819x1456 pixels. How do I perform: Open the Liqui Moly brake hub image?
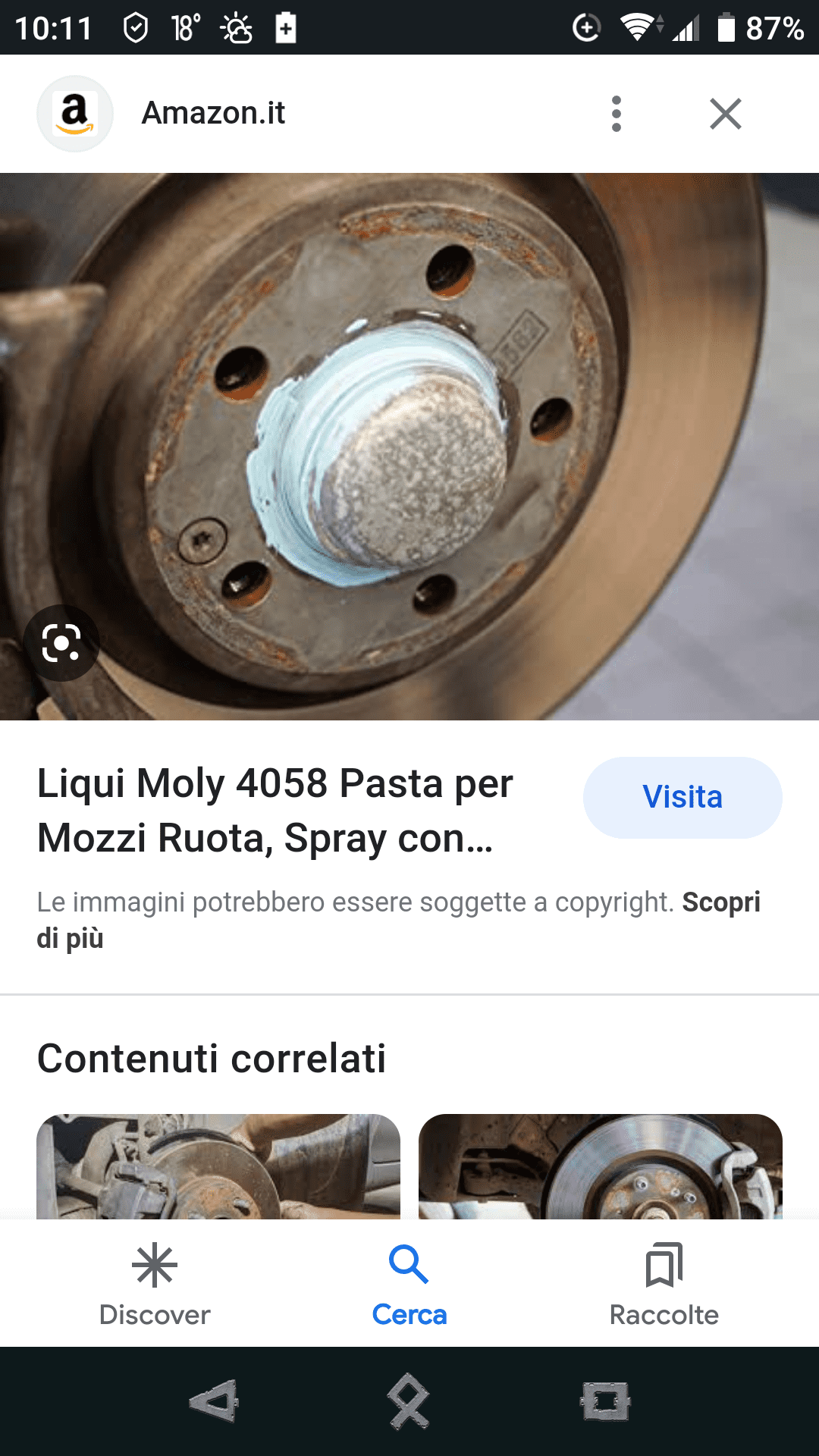(409, 446)
